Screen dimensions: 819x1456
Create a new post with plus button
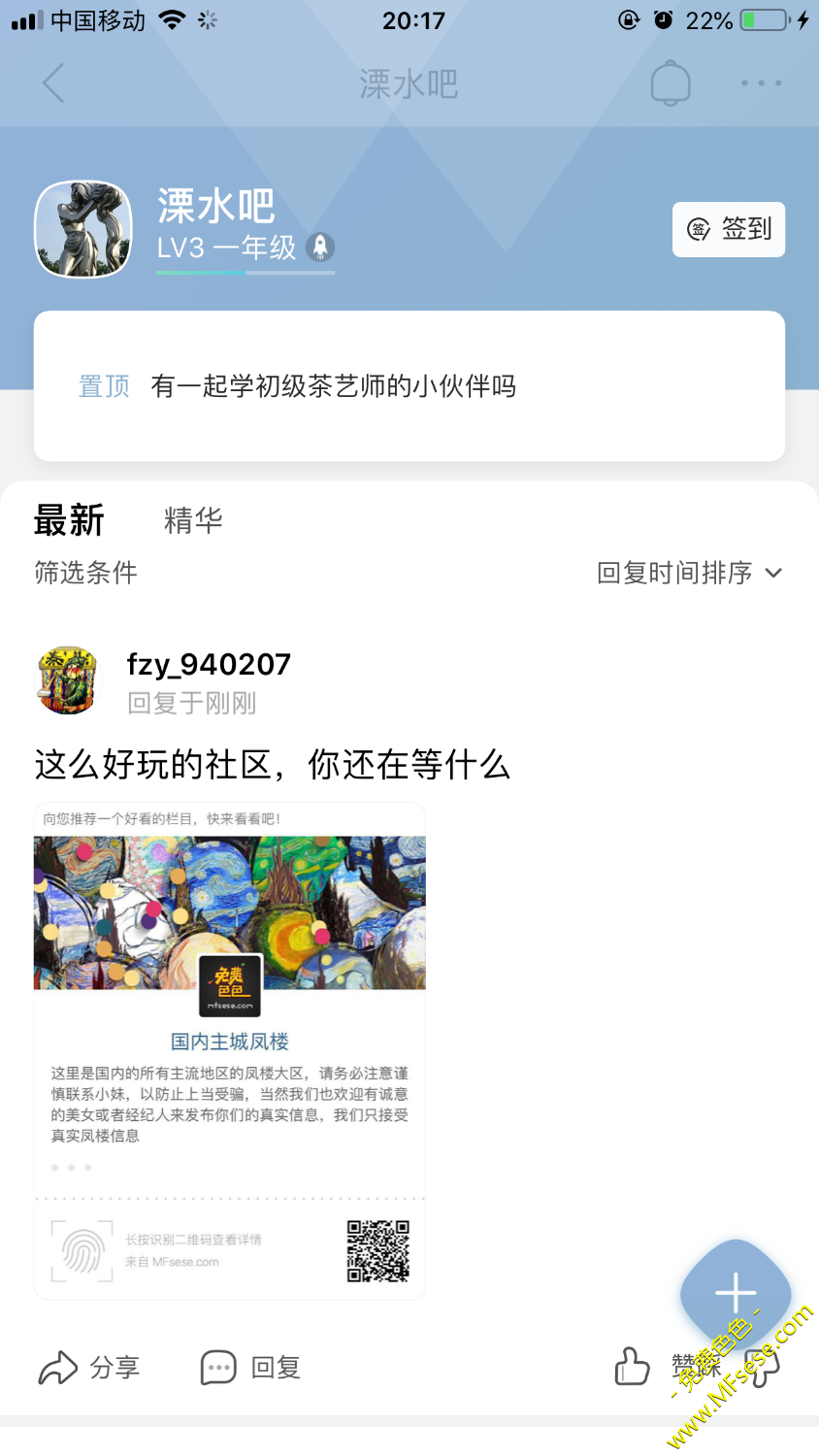click(x=735, y=1294)
